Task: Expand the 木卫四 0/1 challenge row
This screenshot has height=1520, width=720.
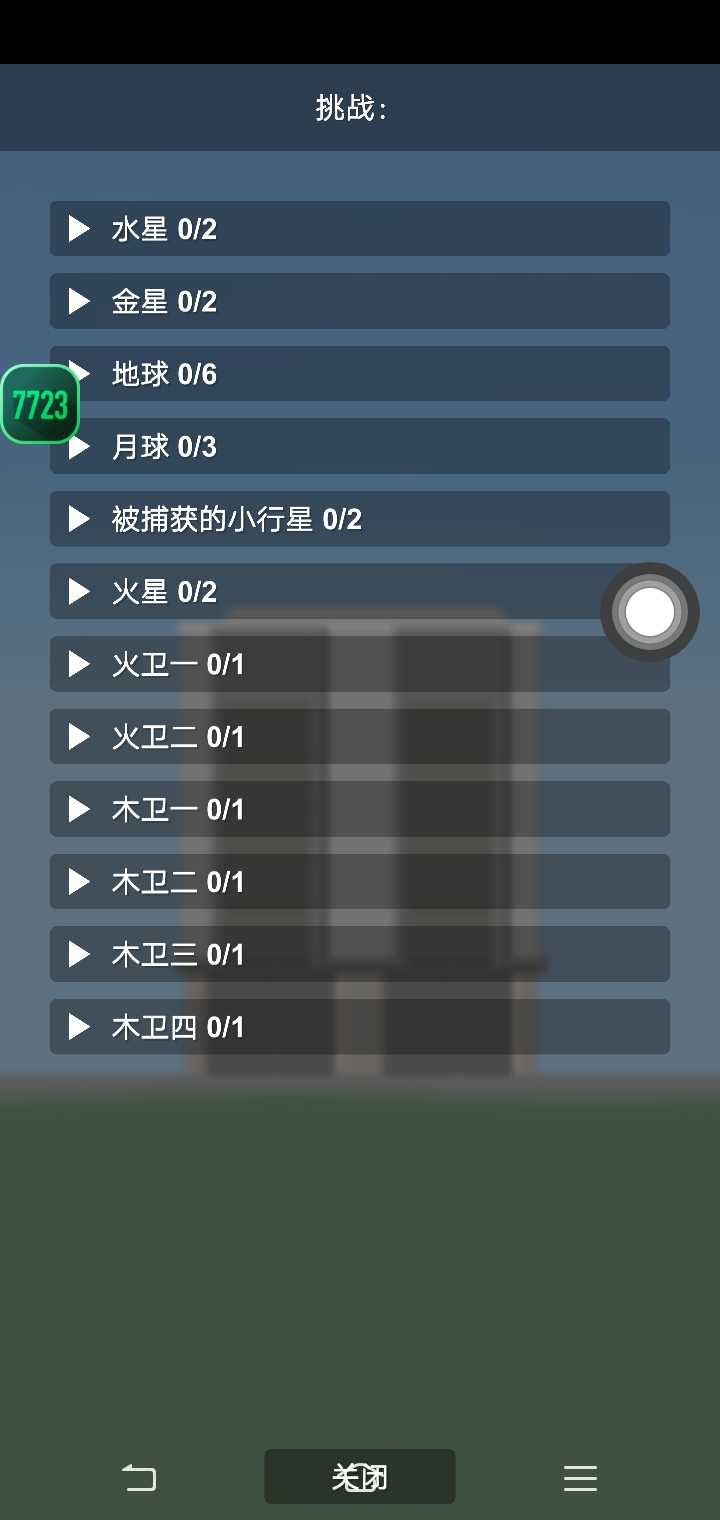Action: (360, 1027)
